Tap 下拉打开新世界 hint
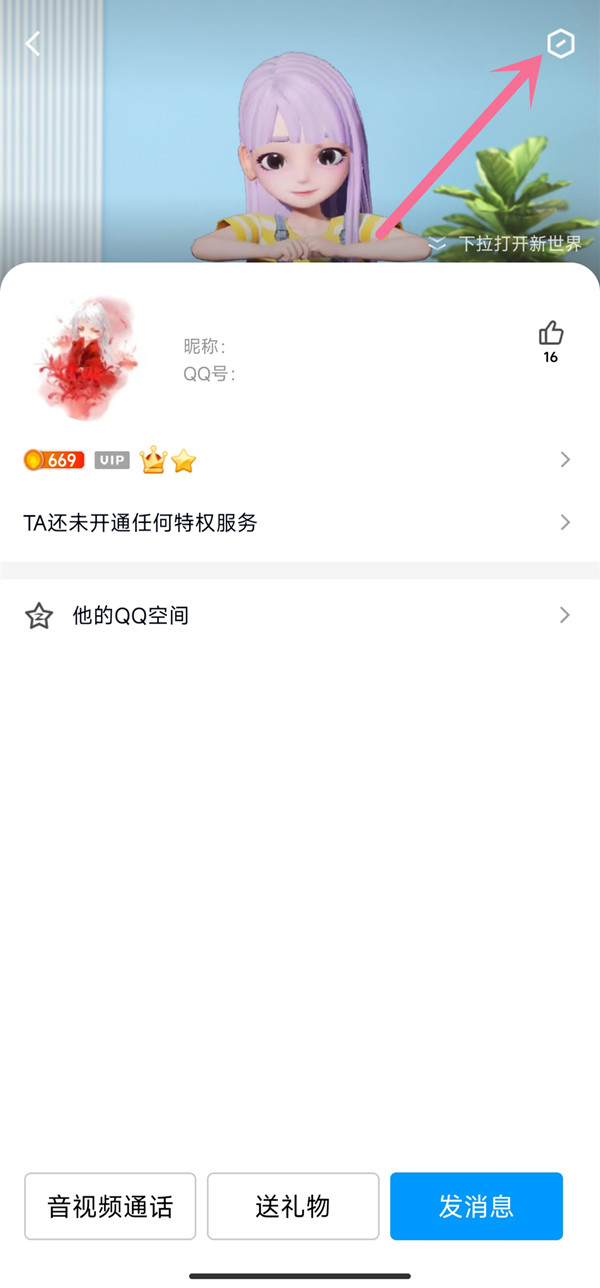The height and width of the screenshot is (1288, 600). [x=505, y=244]
